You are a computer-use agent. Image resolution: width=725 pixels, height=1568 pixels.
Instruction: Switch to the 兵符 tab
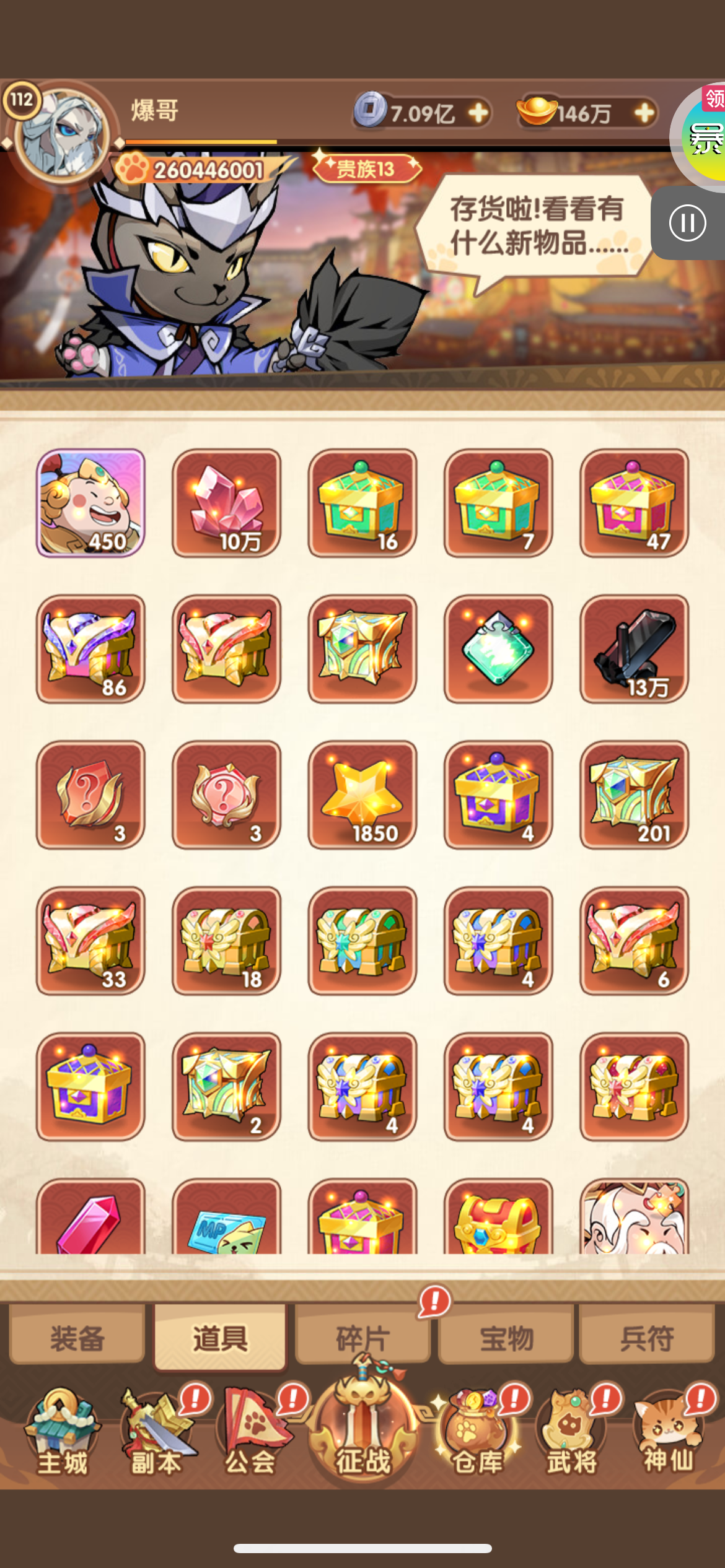647,1339
